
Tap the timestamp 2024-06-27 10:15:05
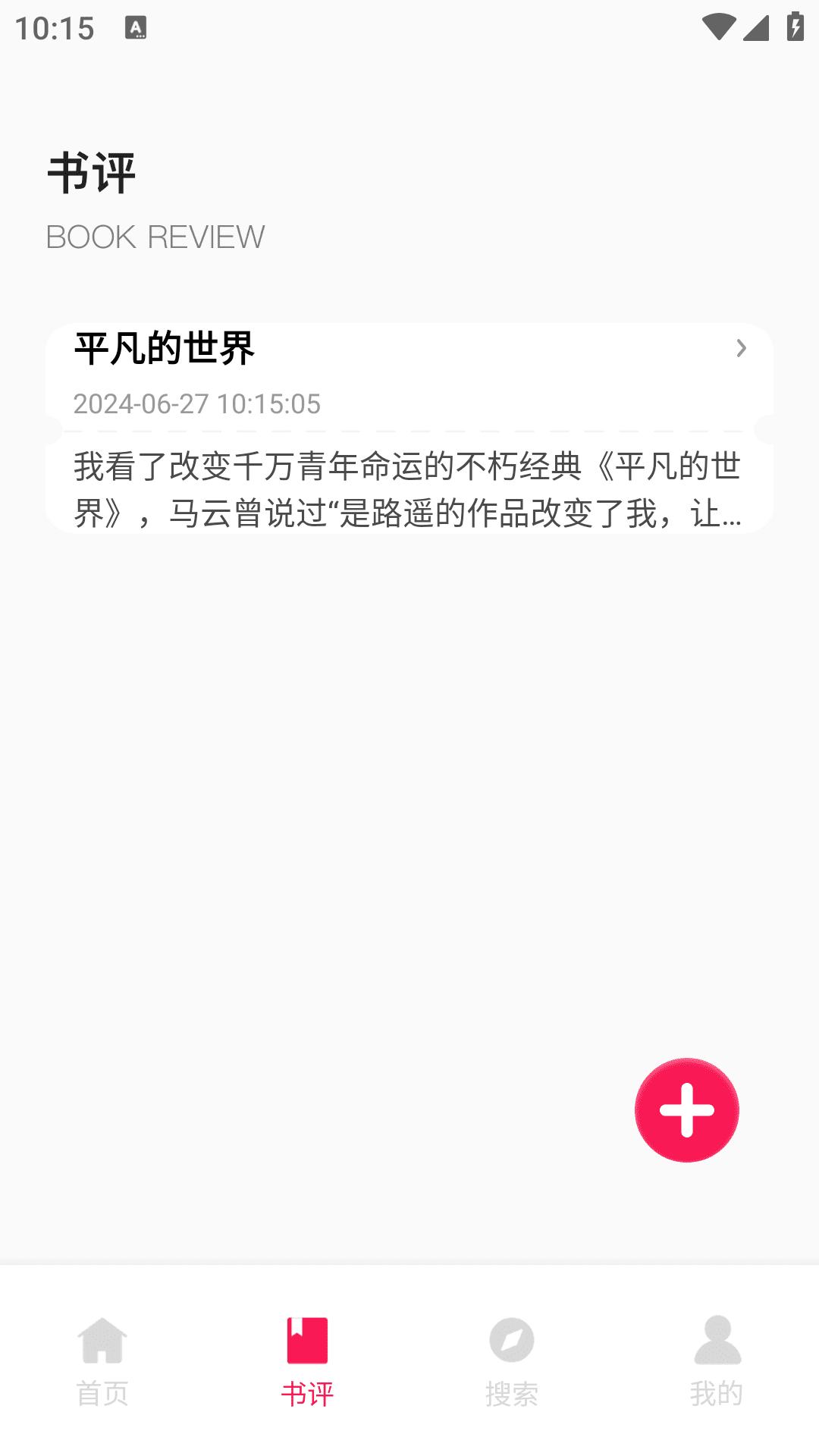196,404
